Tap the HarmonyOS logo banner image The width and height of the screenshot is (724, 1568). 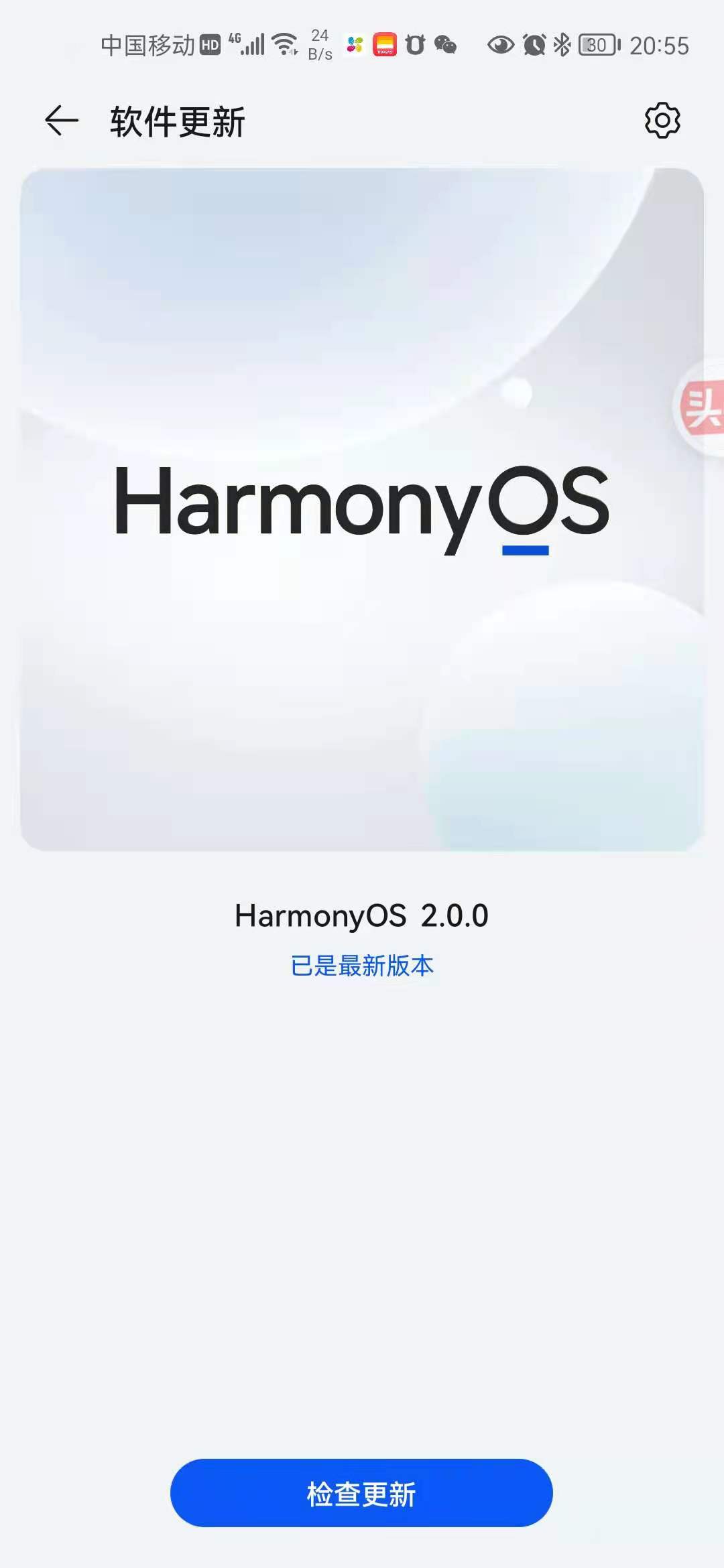coord(362,509)
